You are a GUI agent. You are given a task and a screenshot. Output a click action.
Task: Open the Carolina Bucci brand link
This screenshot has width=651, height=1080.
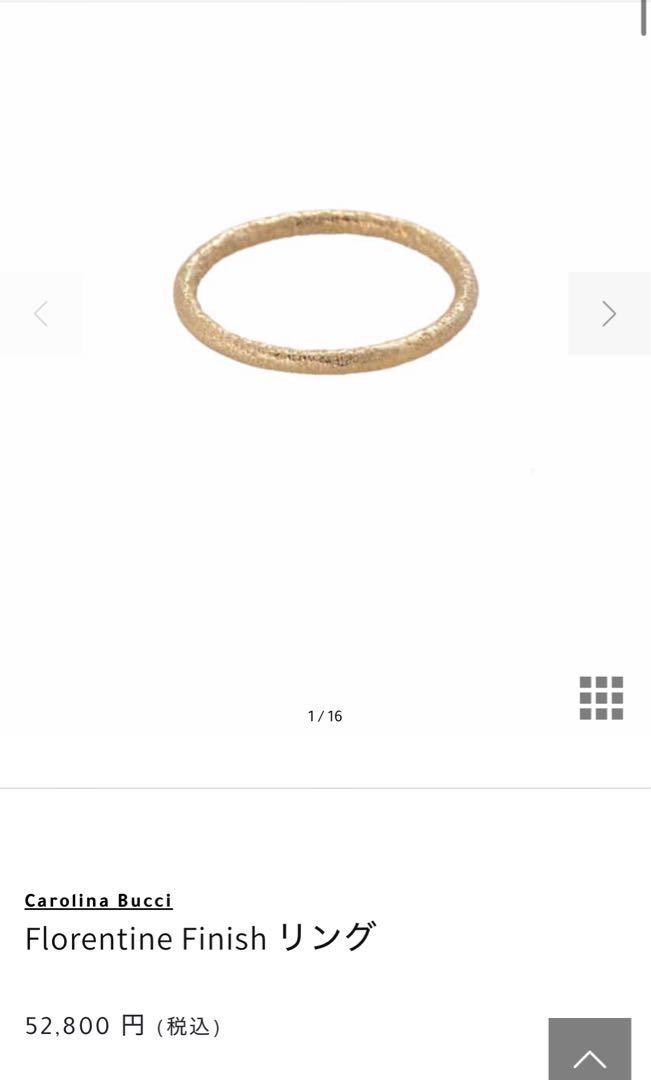(98, 900)
